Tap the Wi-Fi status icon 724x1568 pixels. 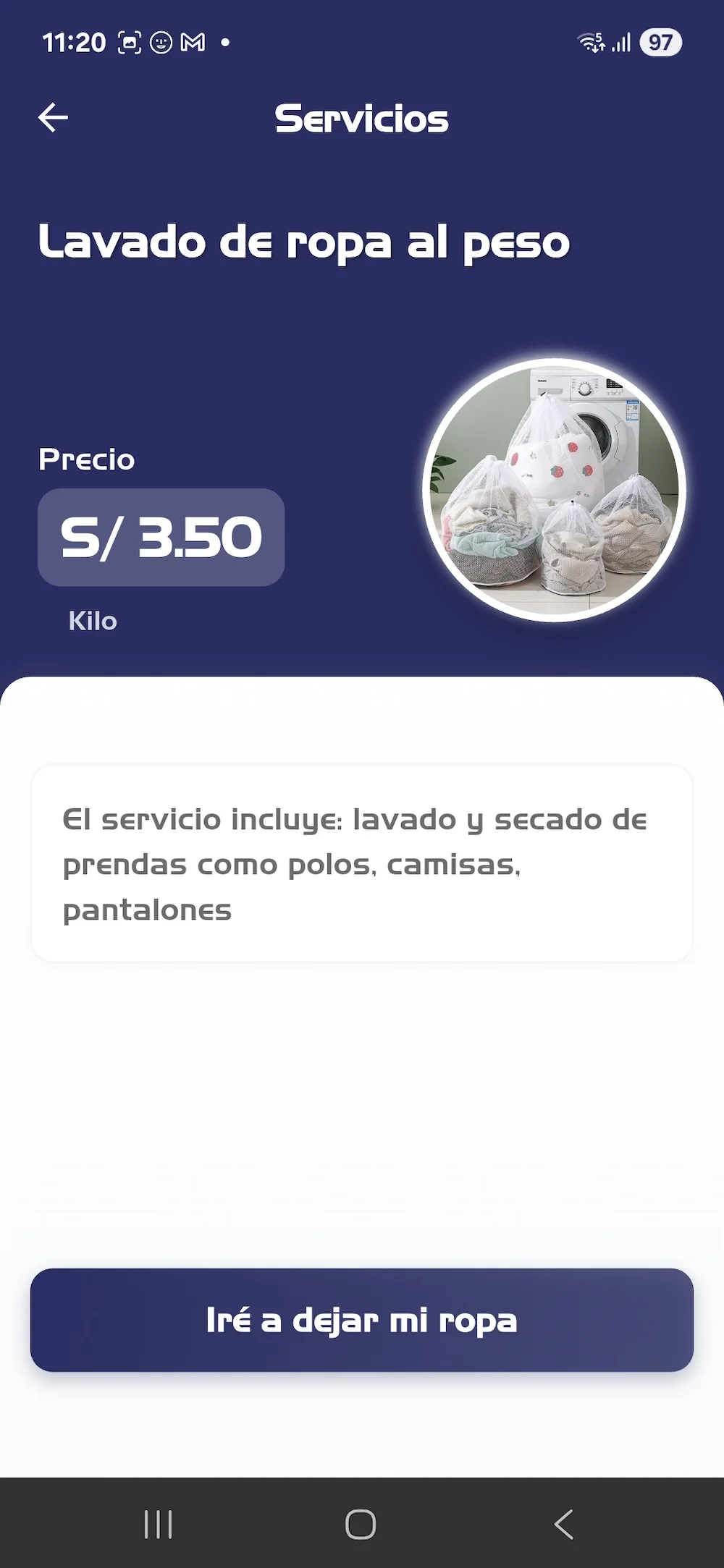coord(590,41)
